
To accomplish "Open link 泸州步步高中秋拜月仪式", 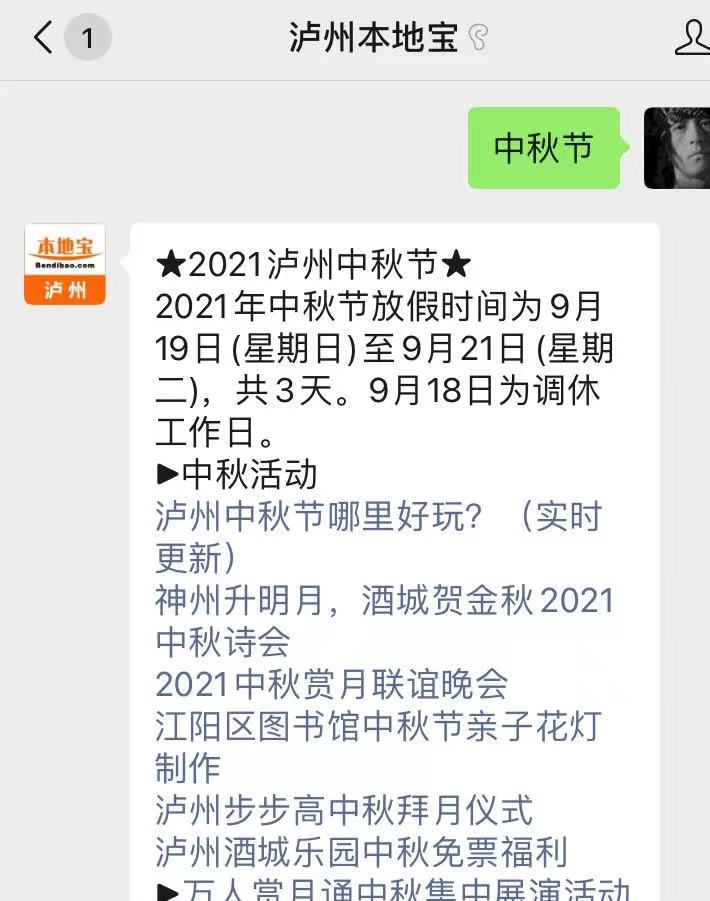I will click(344, 810).
